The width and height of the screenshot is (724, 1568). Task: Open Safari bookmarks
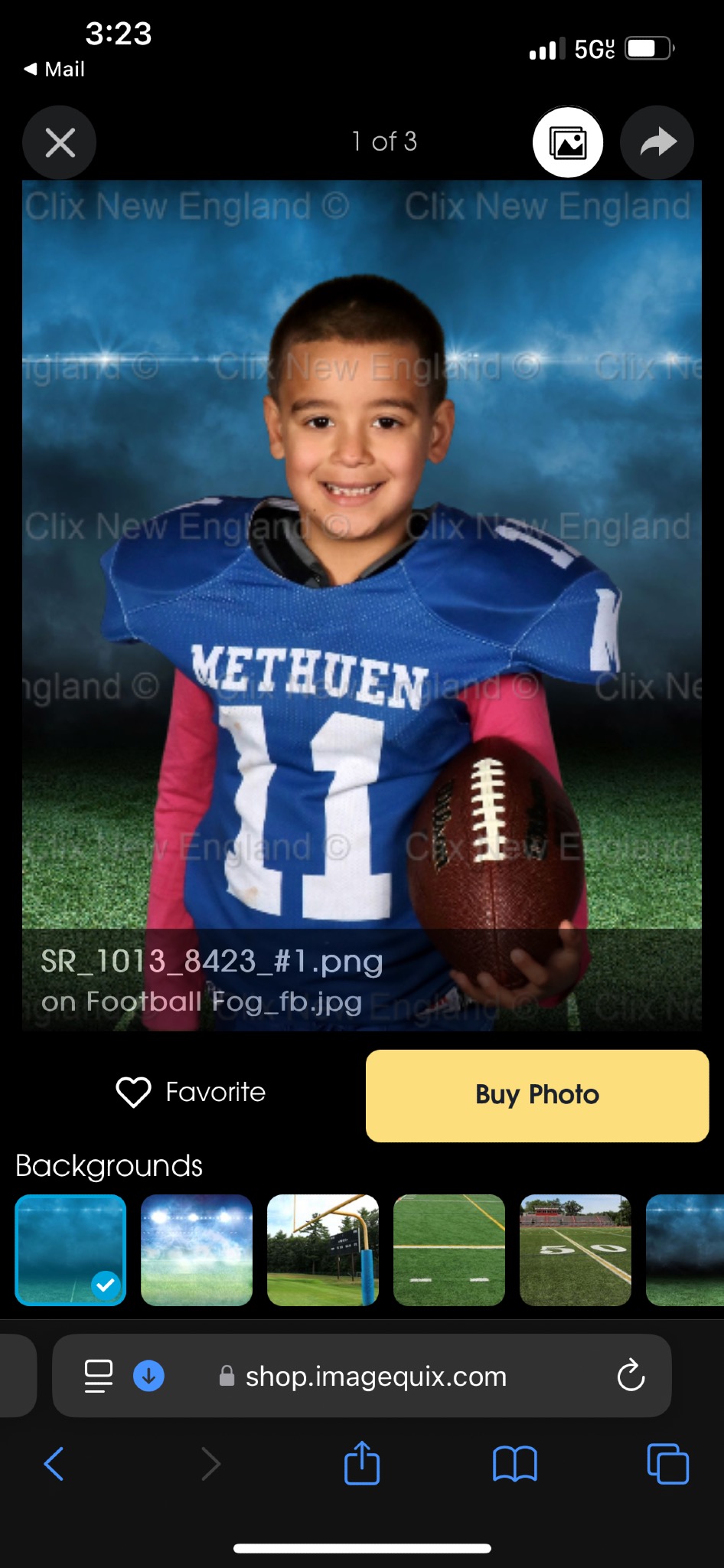[515, 1464]
